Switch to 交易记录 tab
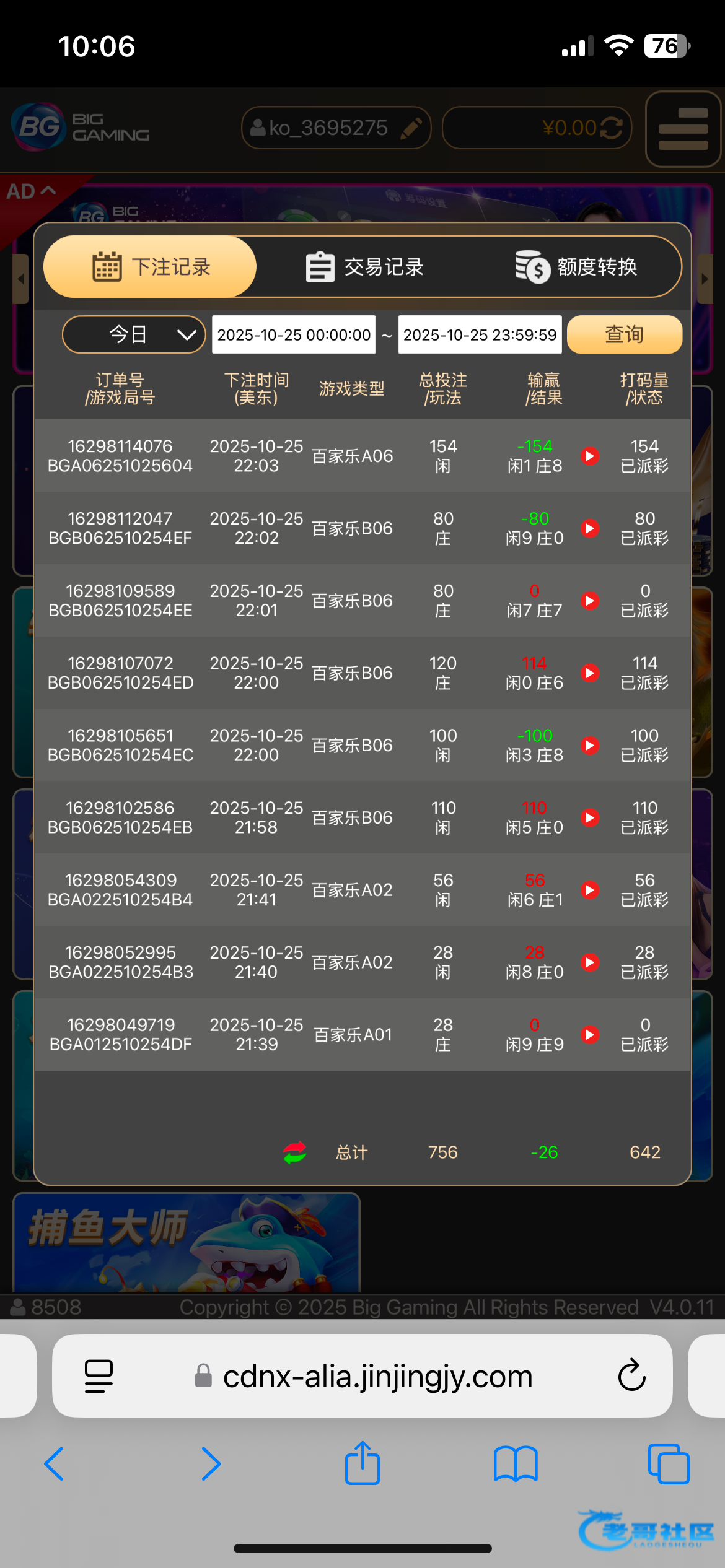The height and width of the screenshot is (1568, 725). [364, 267]
